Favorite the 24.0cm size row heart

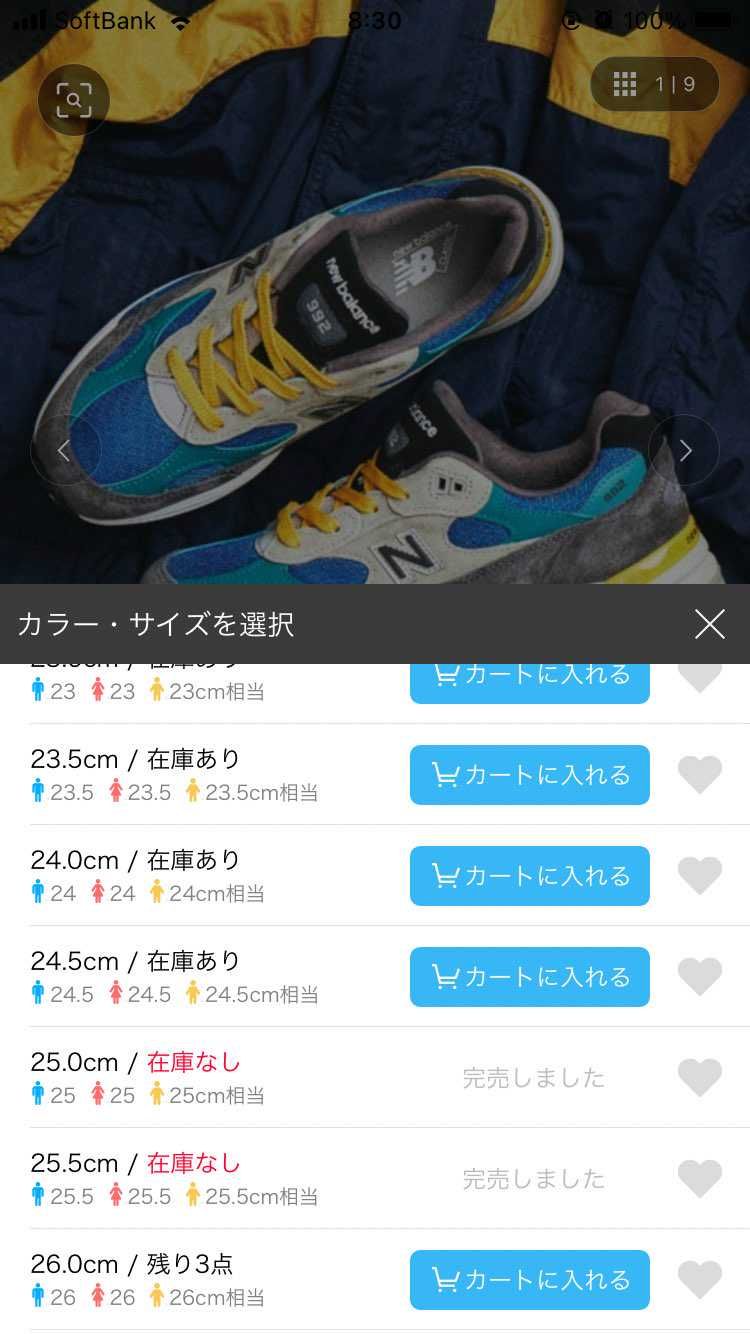[x=700, y=875]
